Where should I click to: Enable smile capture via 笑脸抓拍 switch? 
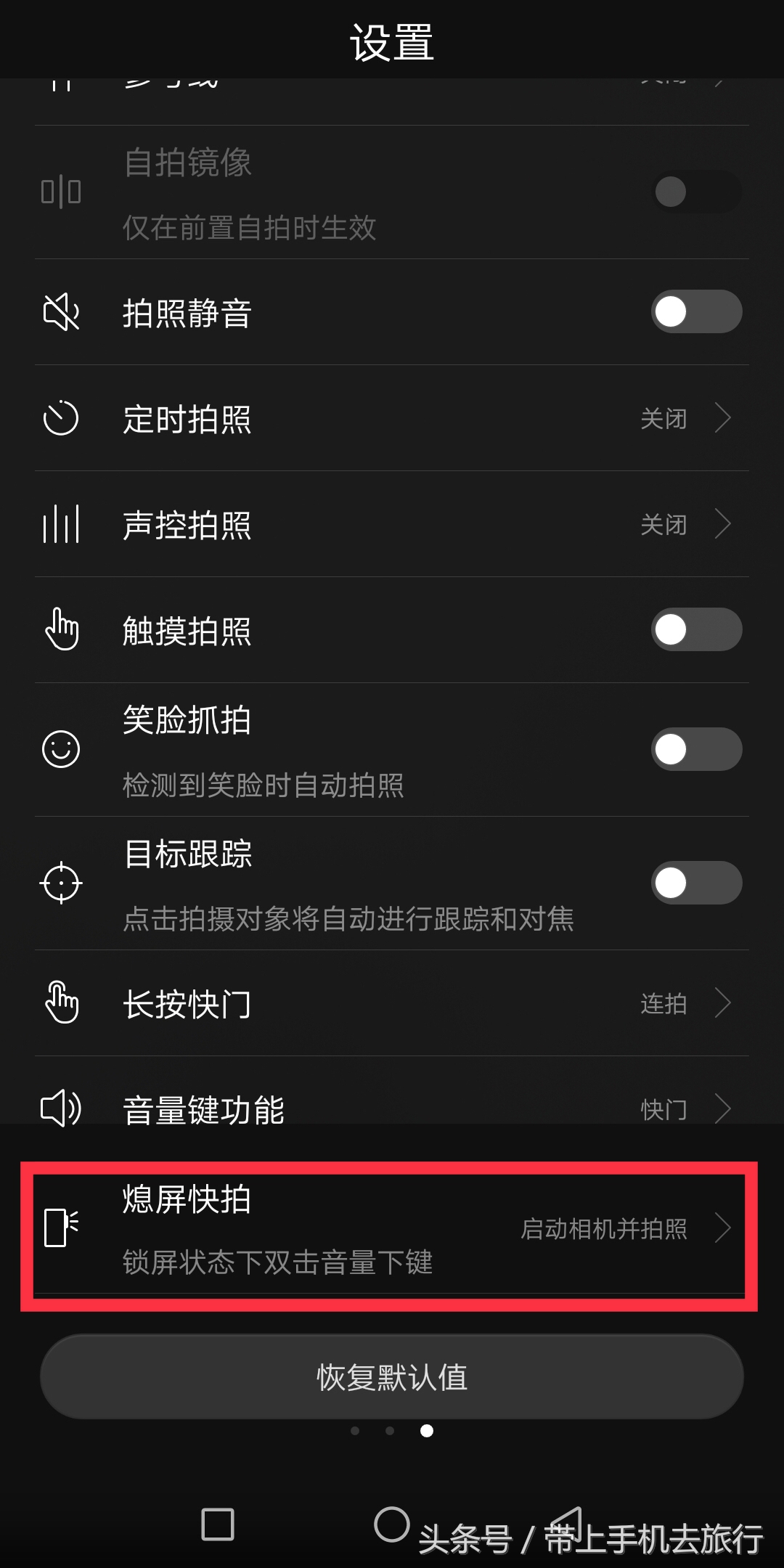click(x=695, y=749)
